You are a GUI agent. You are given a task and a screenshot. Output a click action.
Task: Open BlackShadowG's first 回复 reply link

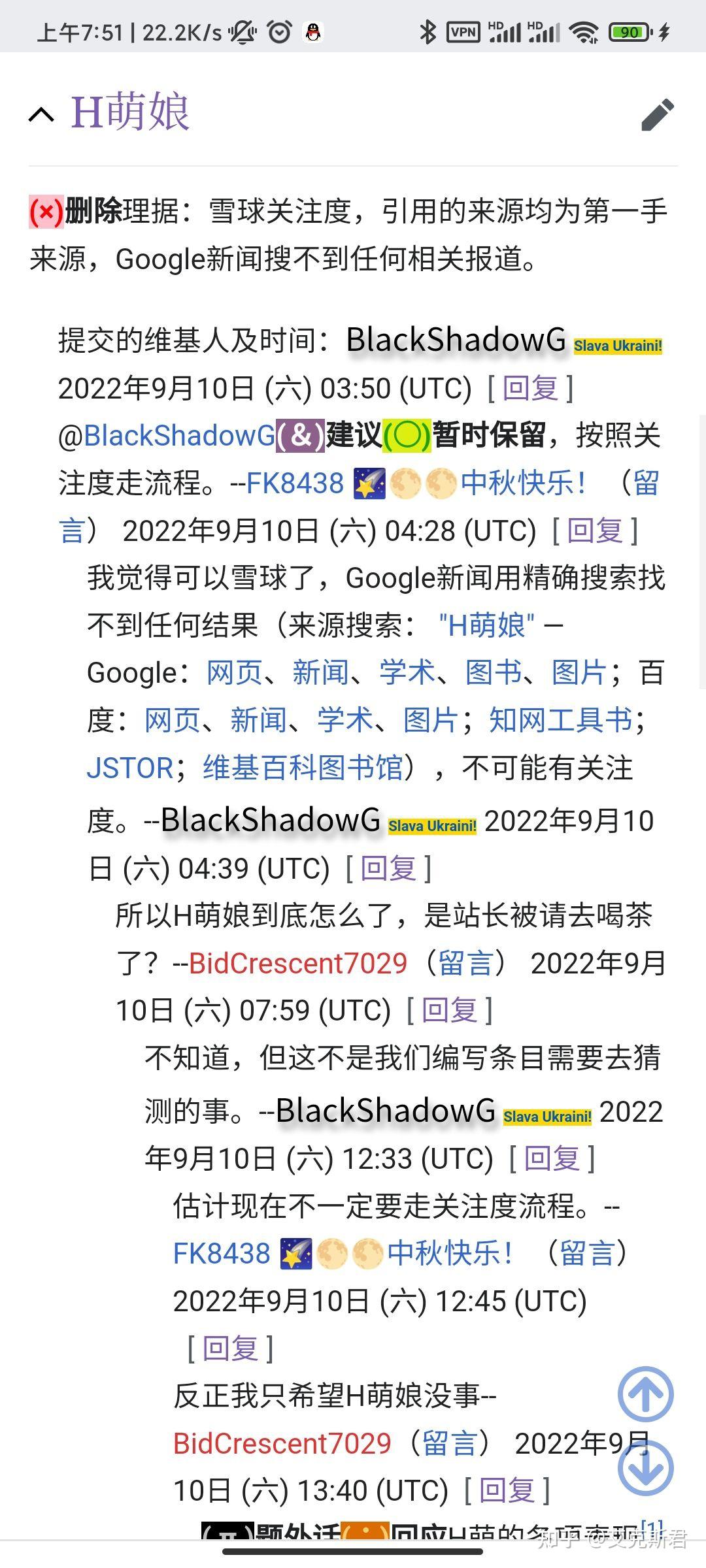coord(529,387)
